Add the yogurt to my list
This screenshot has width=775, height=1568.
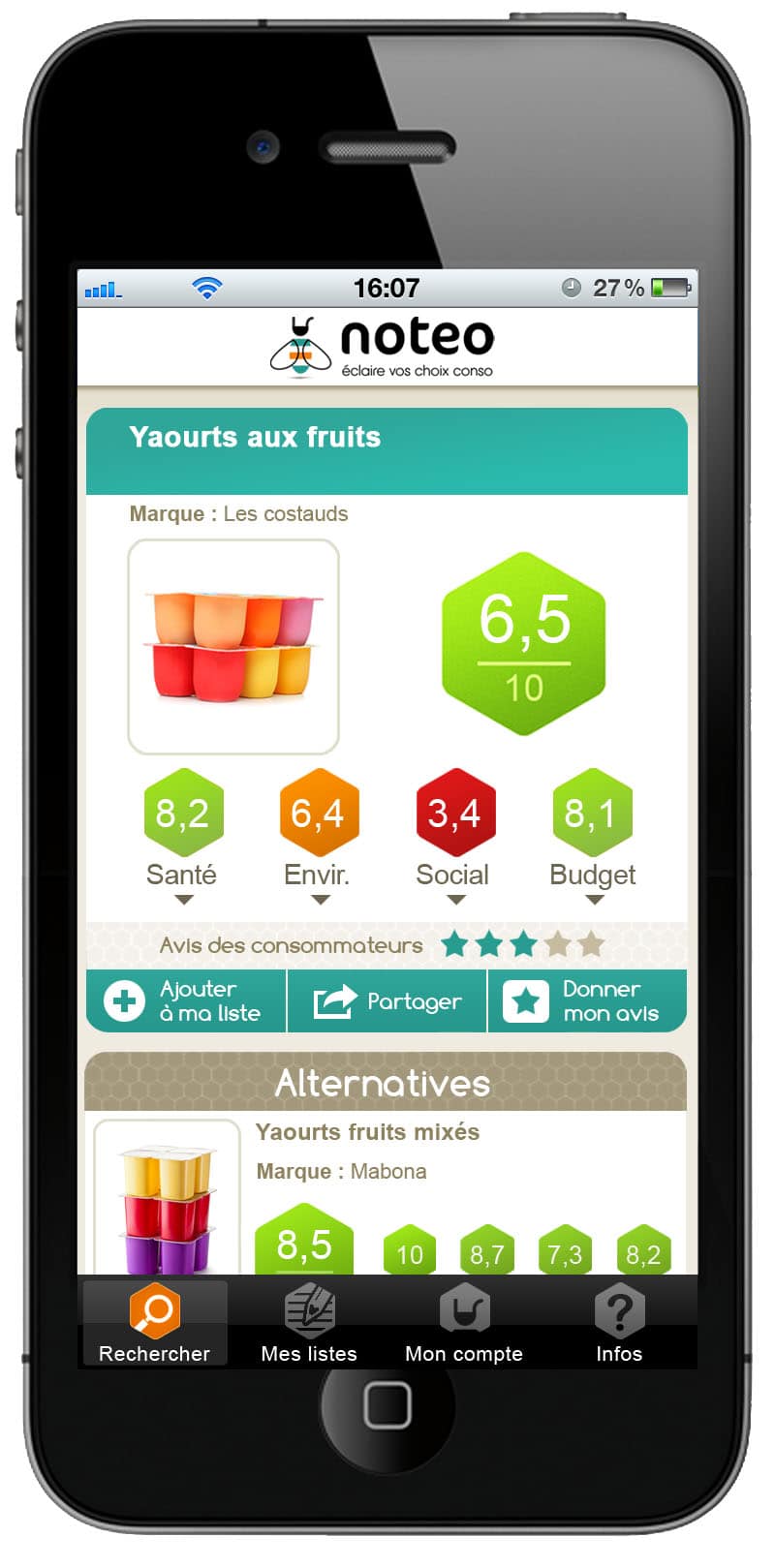[186, 1000]
